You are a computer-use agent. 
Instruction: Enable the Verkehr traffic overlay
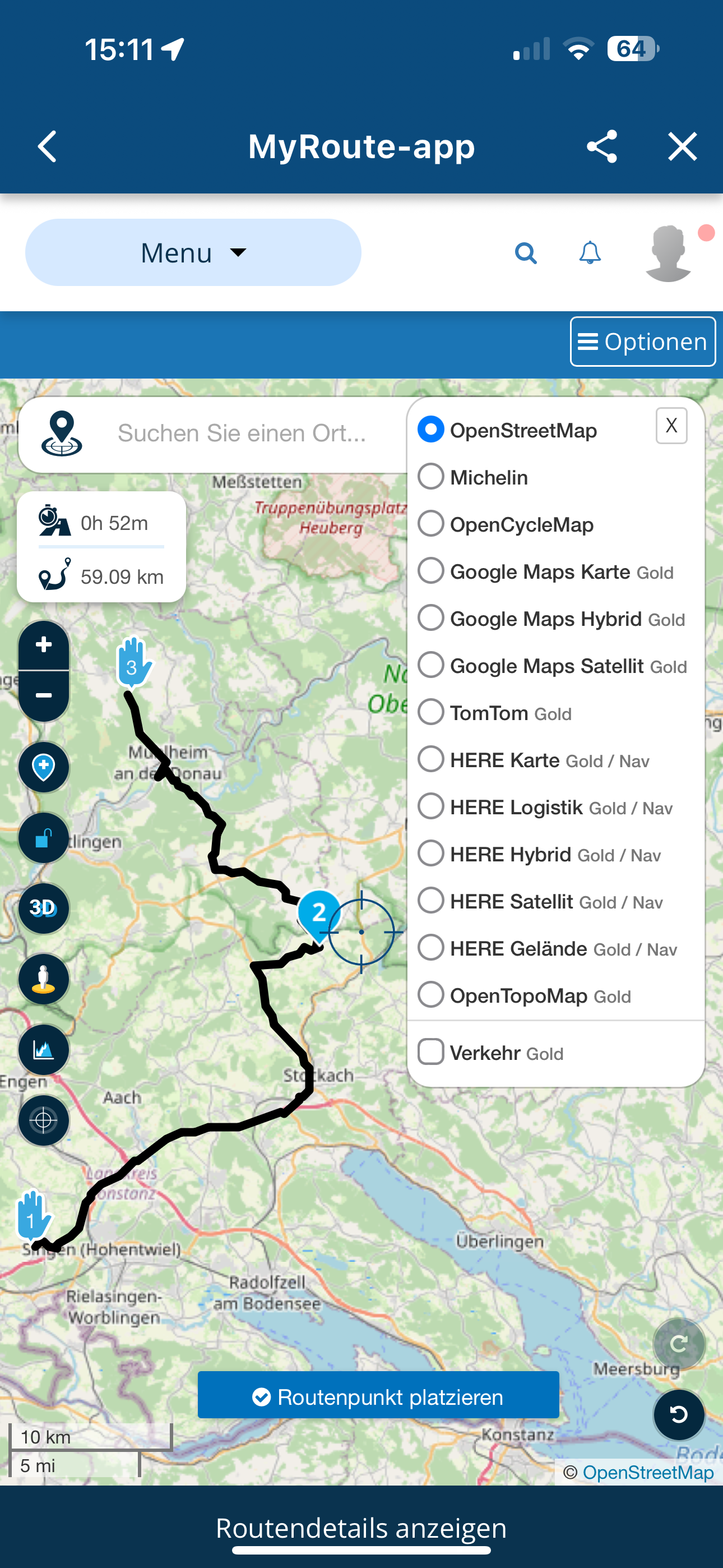(431, 1052)
